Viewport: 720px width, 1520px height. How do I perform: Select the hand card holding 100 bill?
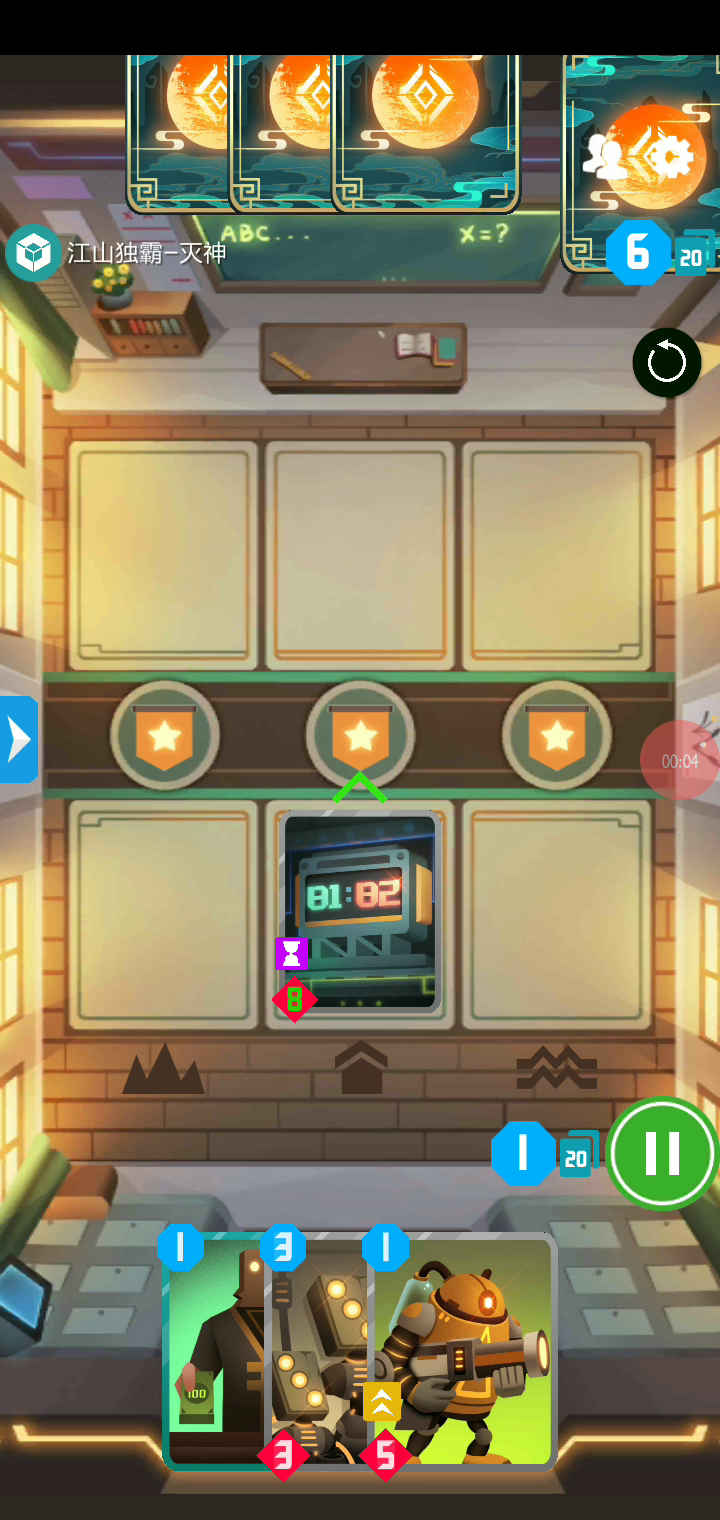[x=215, y=1352]
